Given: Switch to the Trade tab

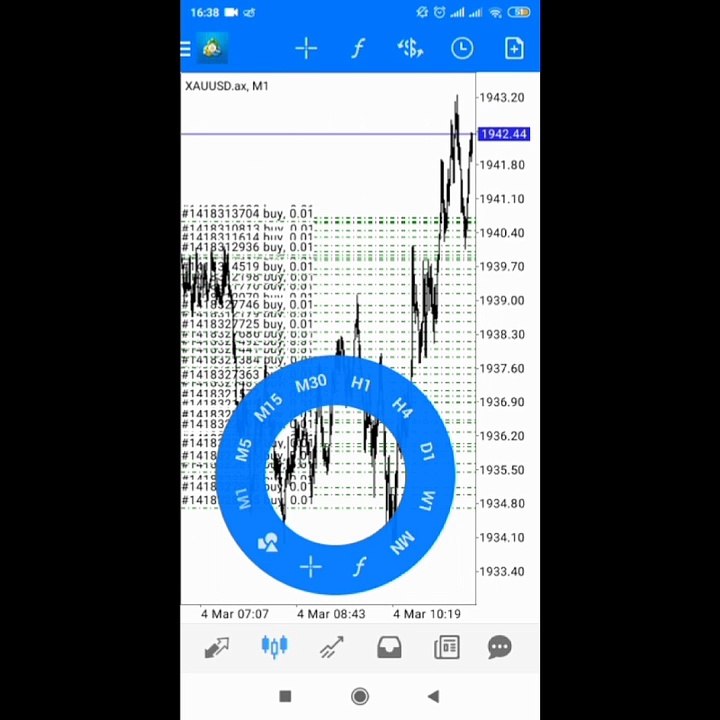Looking at the screenshot, I should [x=332, y=647].
